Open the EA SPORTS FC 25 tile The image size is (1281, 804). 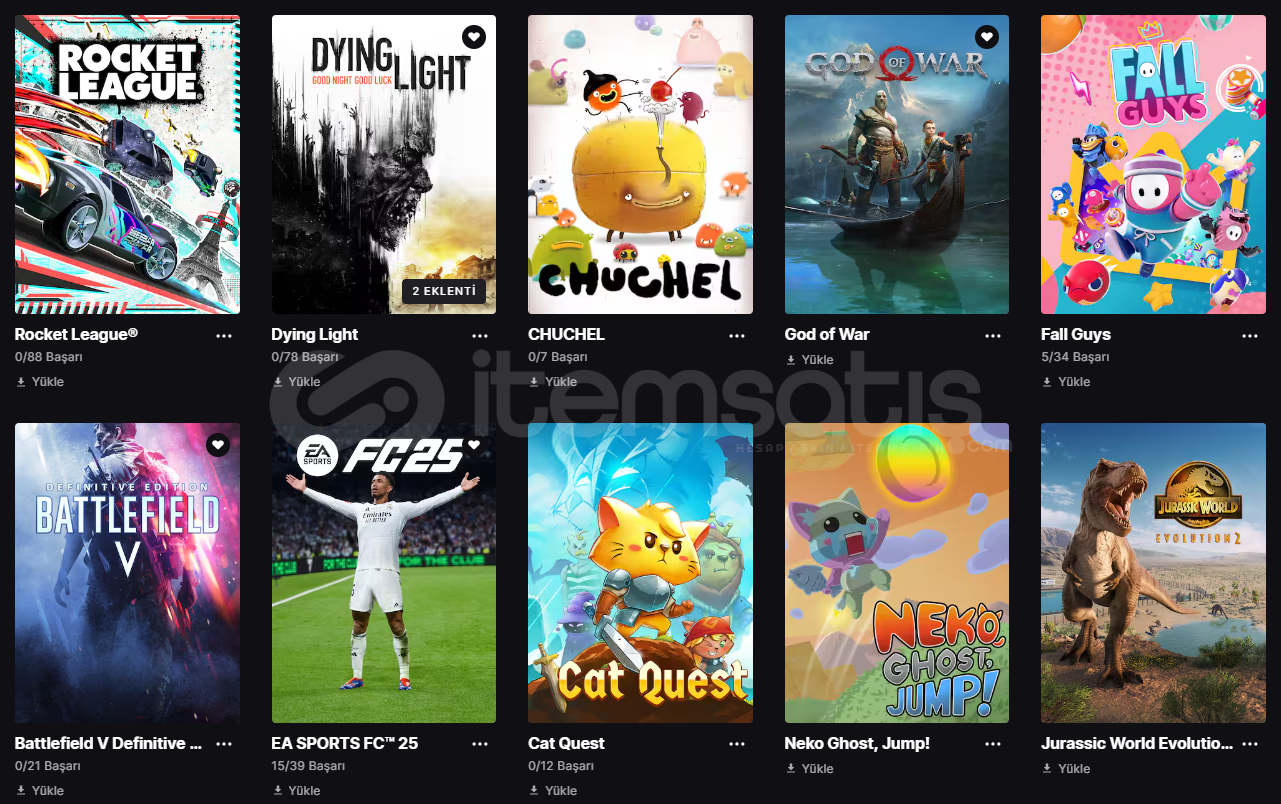383,572
